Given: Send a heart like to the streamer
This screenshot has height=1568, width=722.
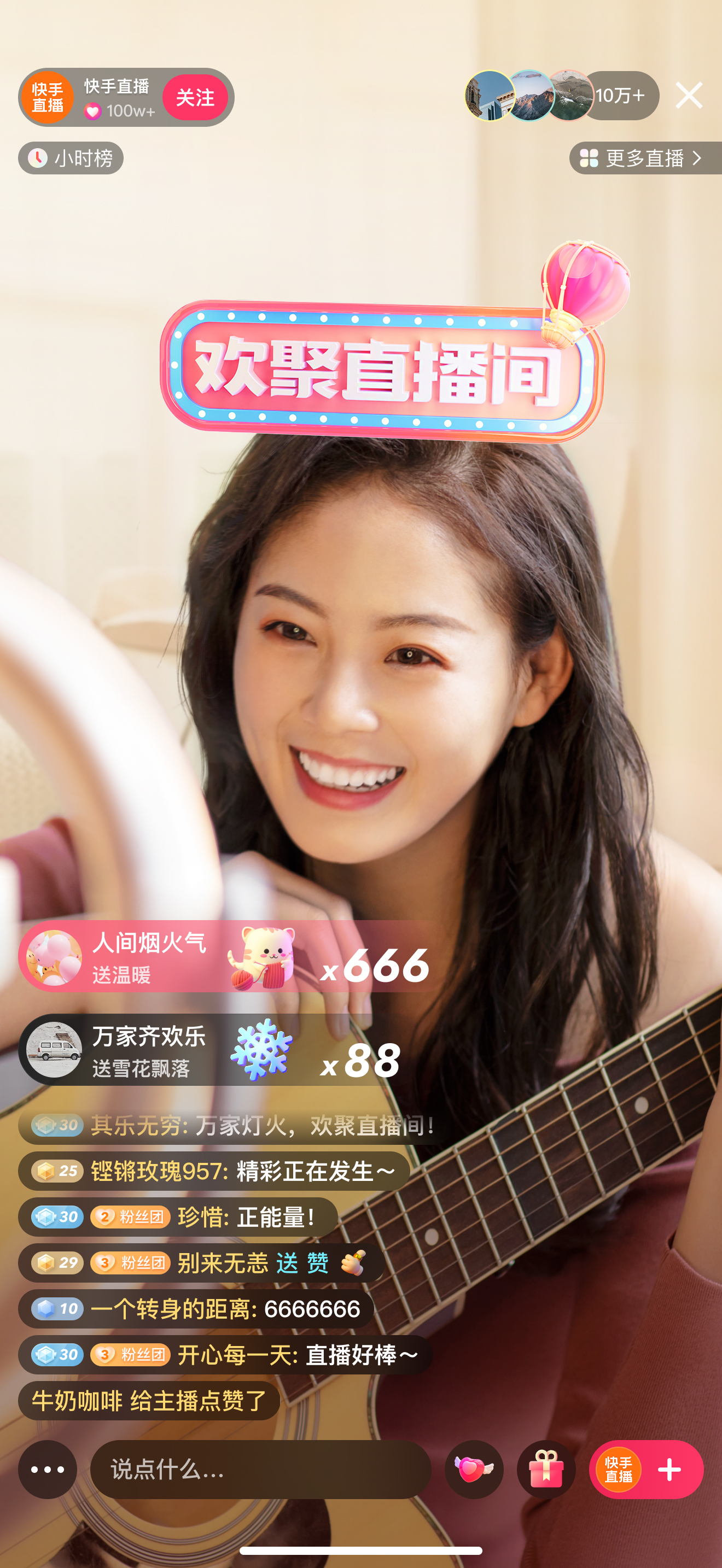Looking at the screenshot, I should click(474, 1469).
